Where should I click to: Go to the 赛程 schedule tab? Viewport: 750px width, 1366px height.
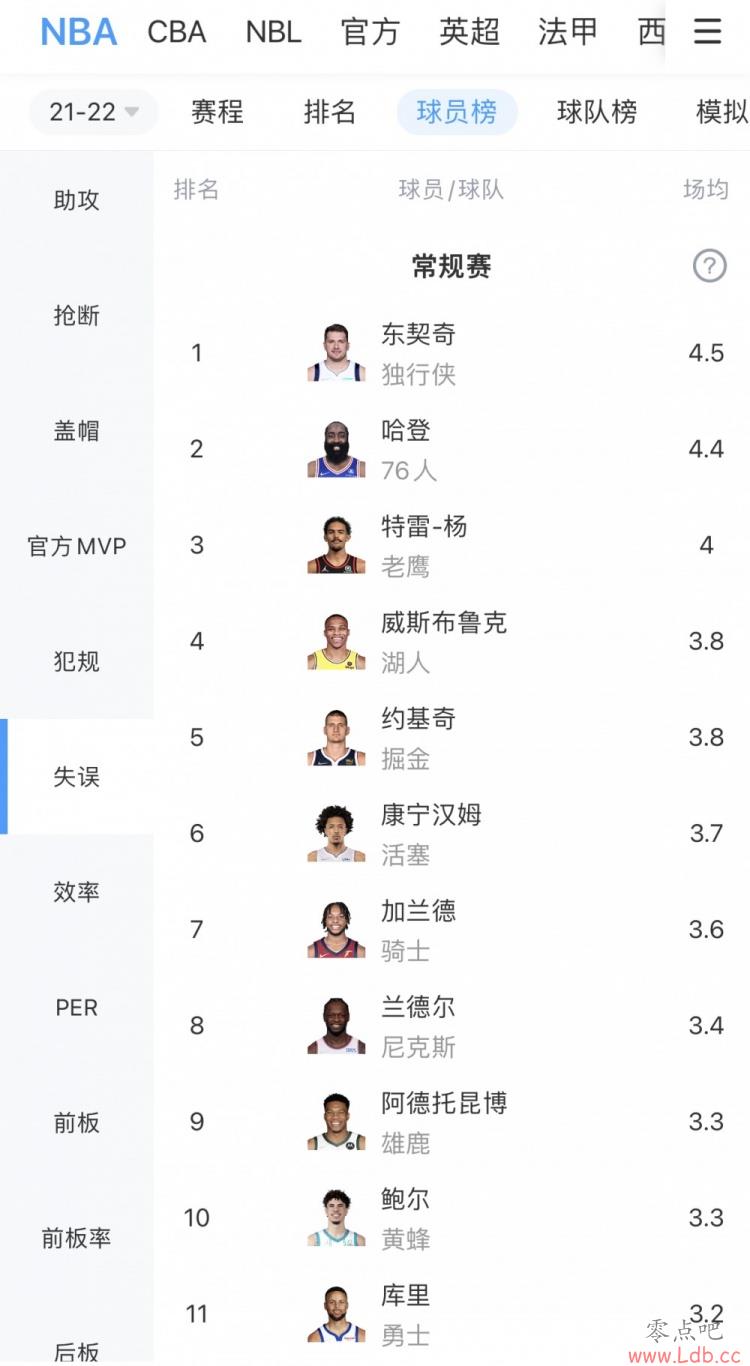(x=217, y=112)
